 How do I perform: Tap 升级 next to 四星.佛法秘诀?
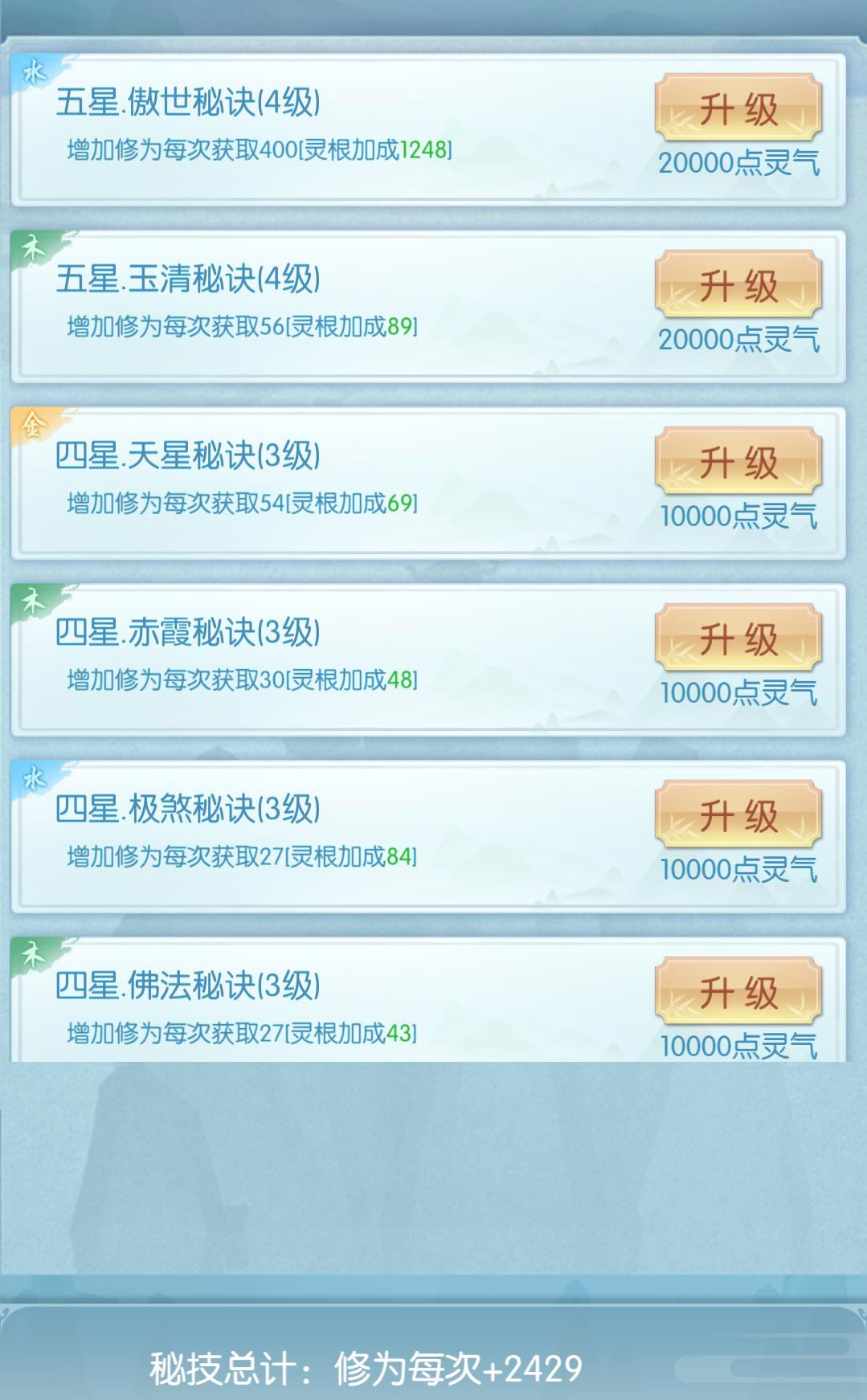click(738, 992)
